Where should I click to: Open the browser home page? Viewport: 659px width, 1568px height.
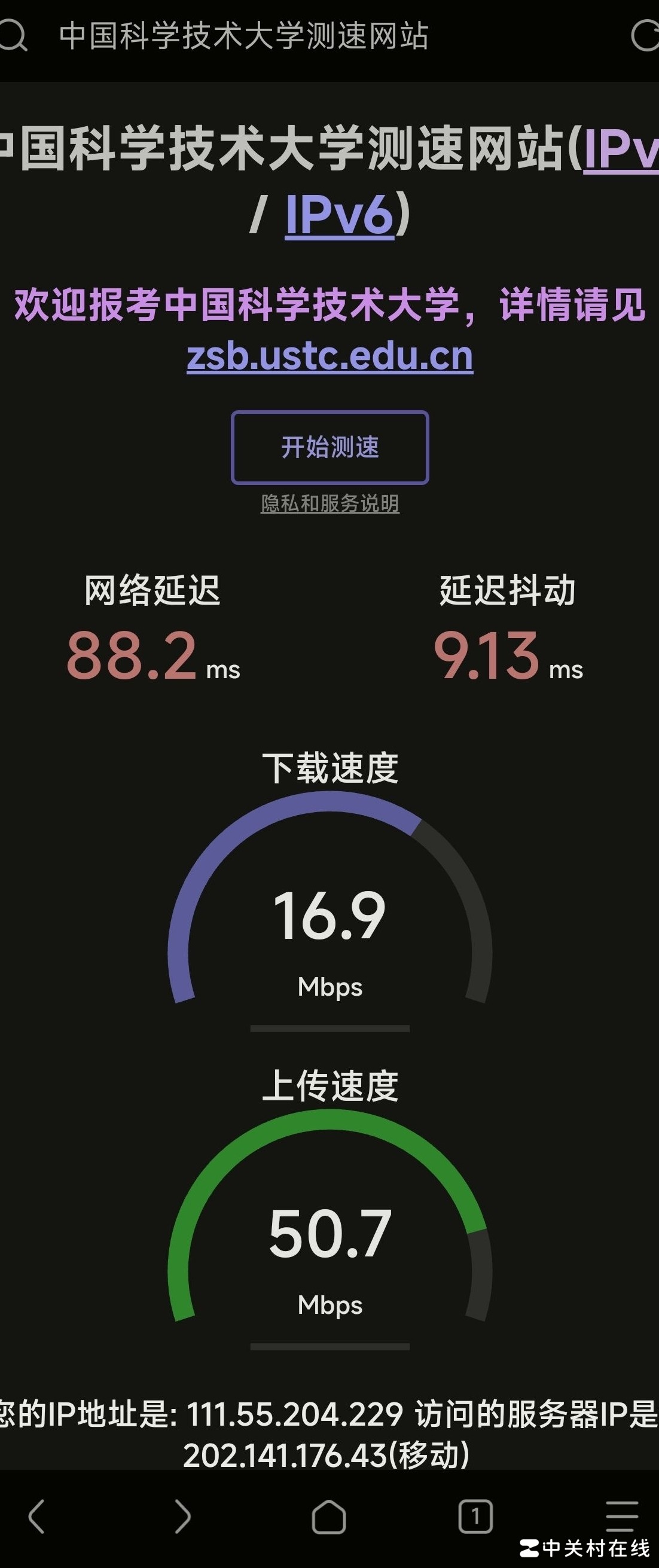pyautogui.click(x=329, y=1515)
